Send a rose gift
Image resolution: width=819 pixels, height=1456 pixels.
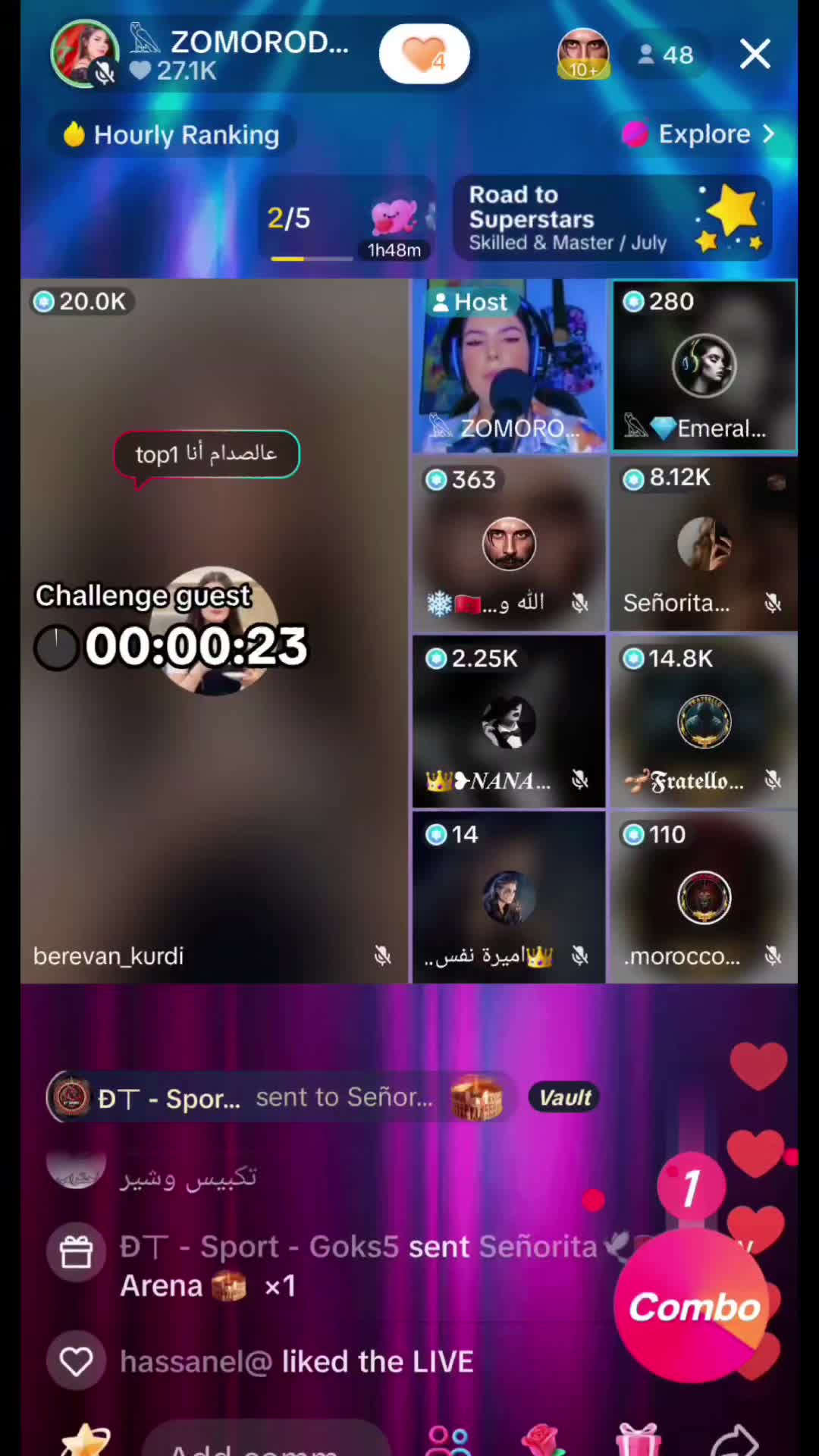(543, 1439)
